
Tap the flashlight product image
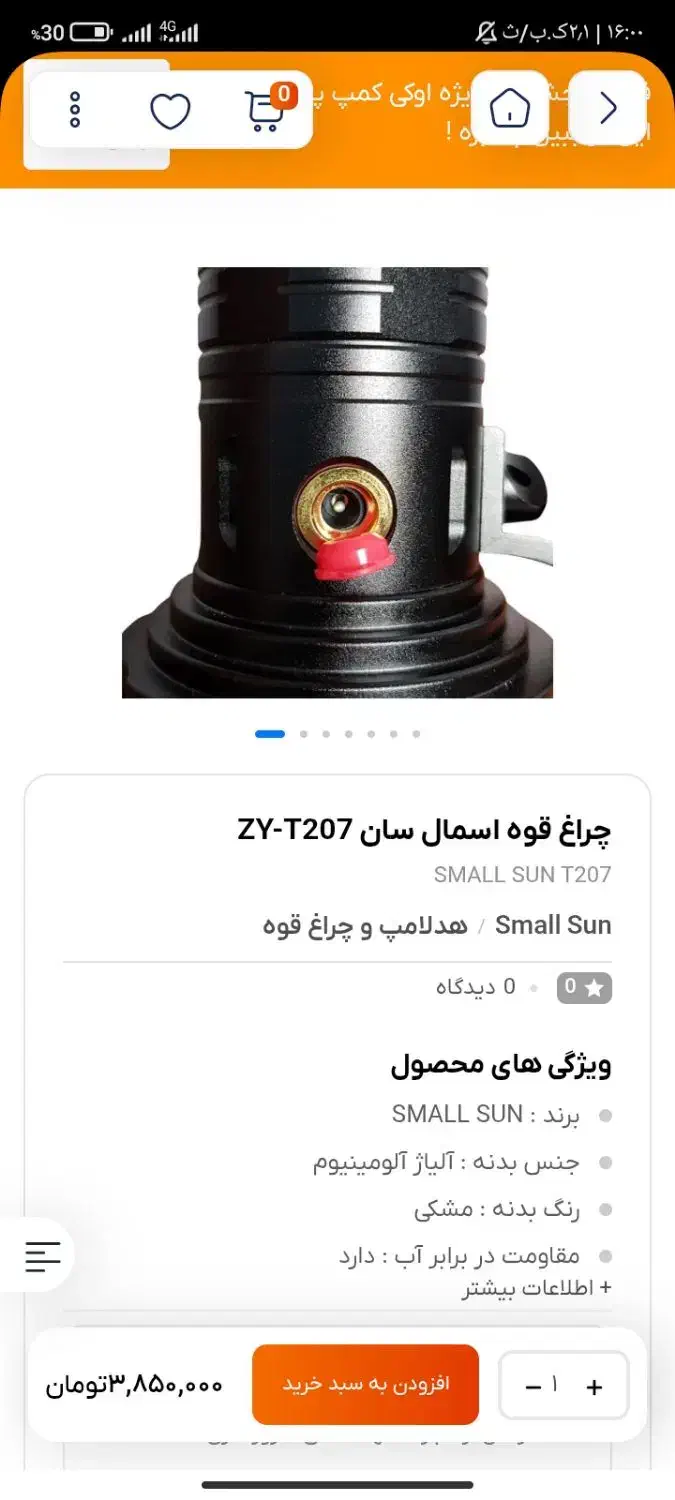pyautogui.click(x=337, y=482)
